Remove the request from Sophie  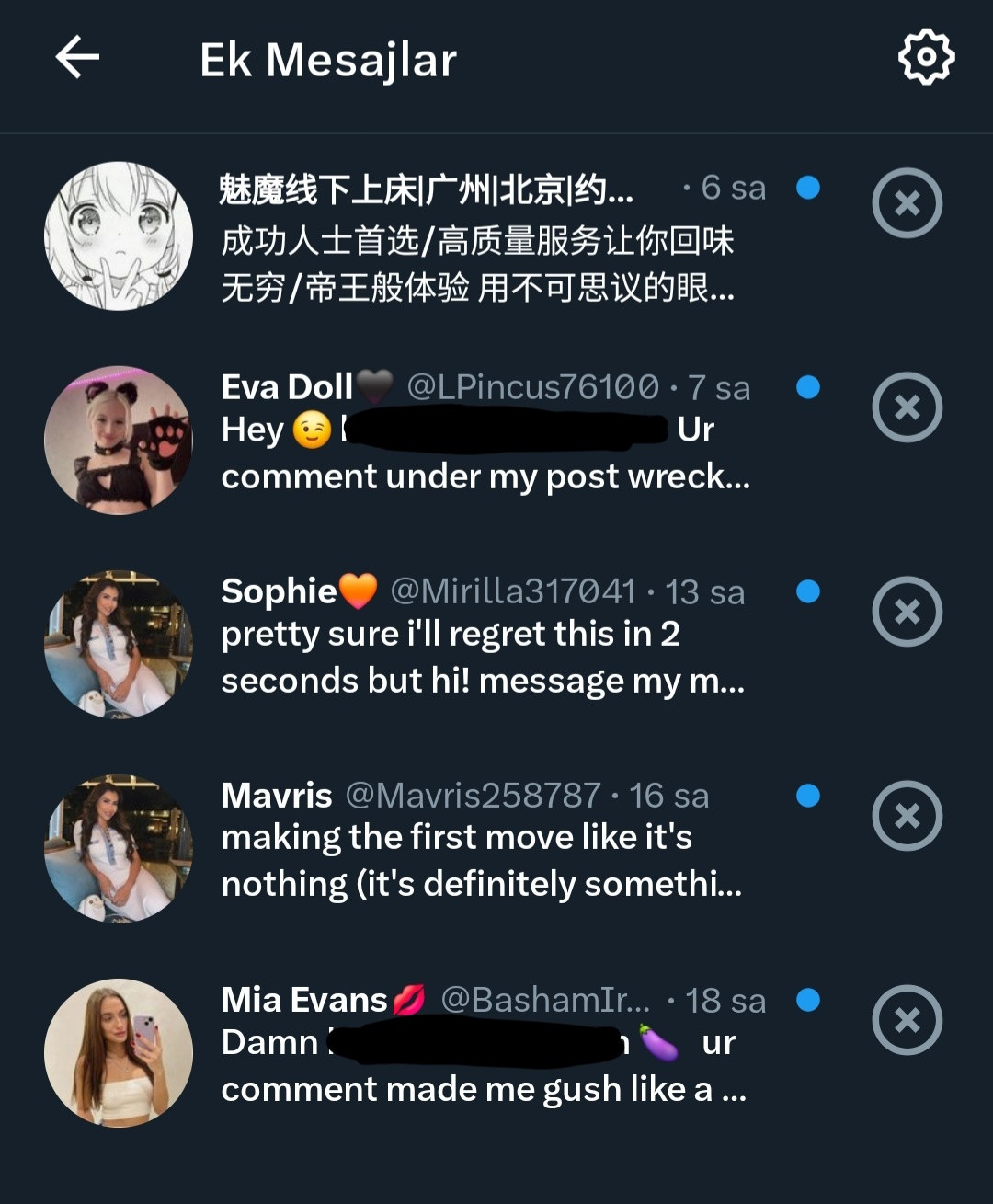point(907,612)
